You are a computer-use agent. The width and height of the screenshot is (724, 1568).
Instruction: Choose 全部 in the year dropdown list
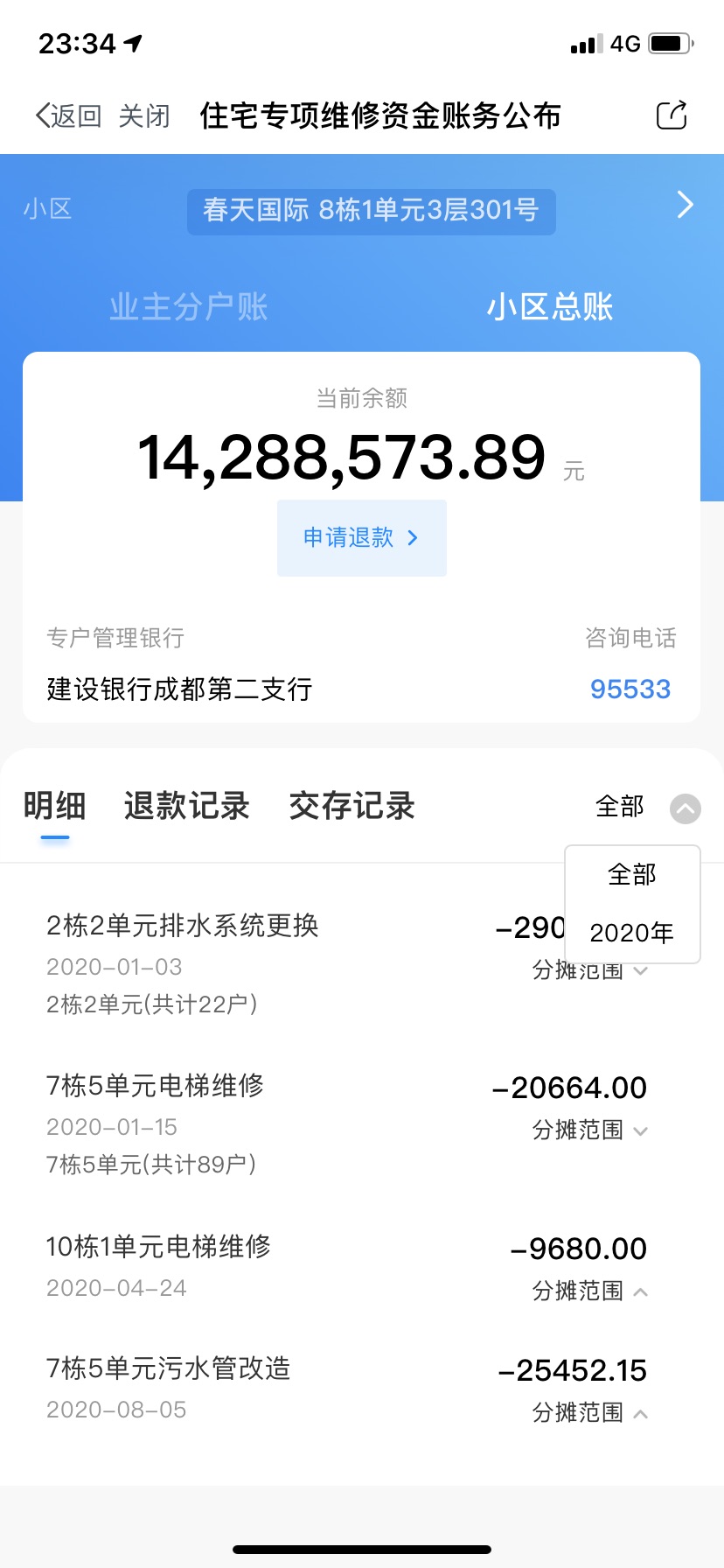(x=632, y=874)
